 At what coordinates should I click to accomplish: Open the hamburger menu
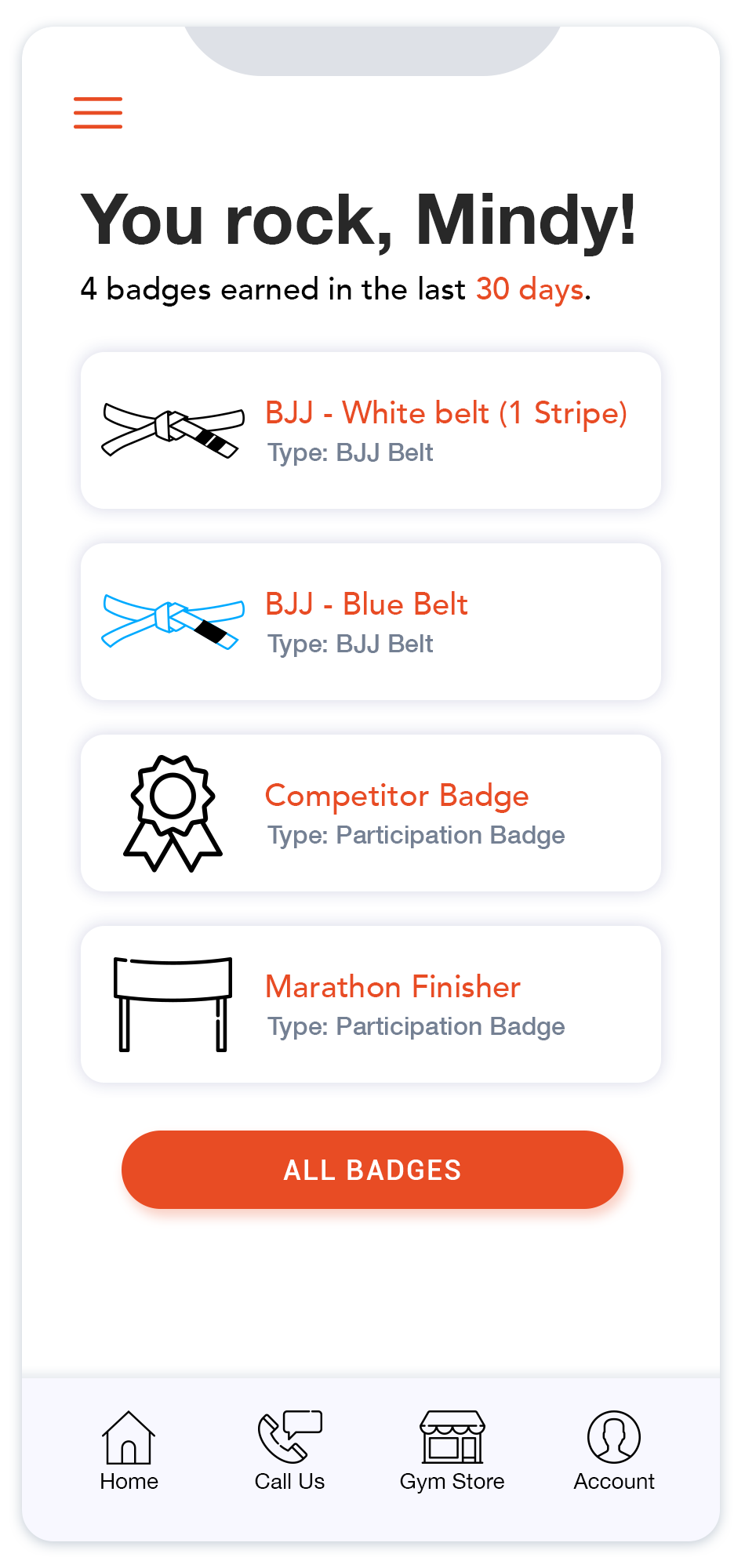98,112
